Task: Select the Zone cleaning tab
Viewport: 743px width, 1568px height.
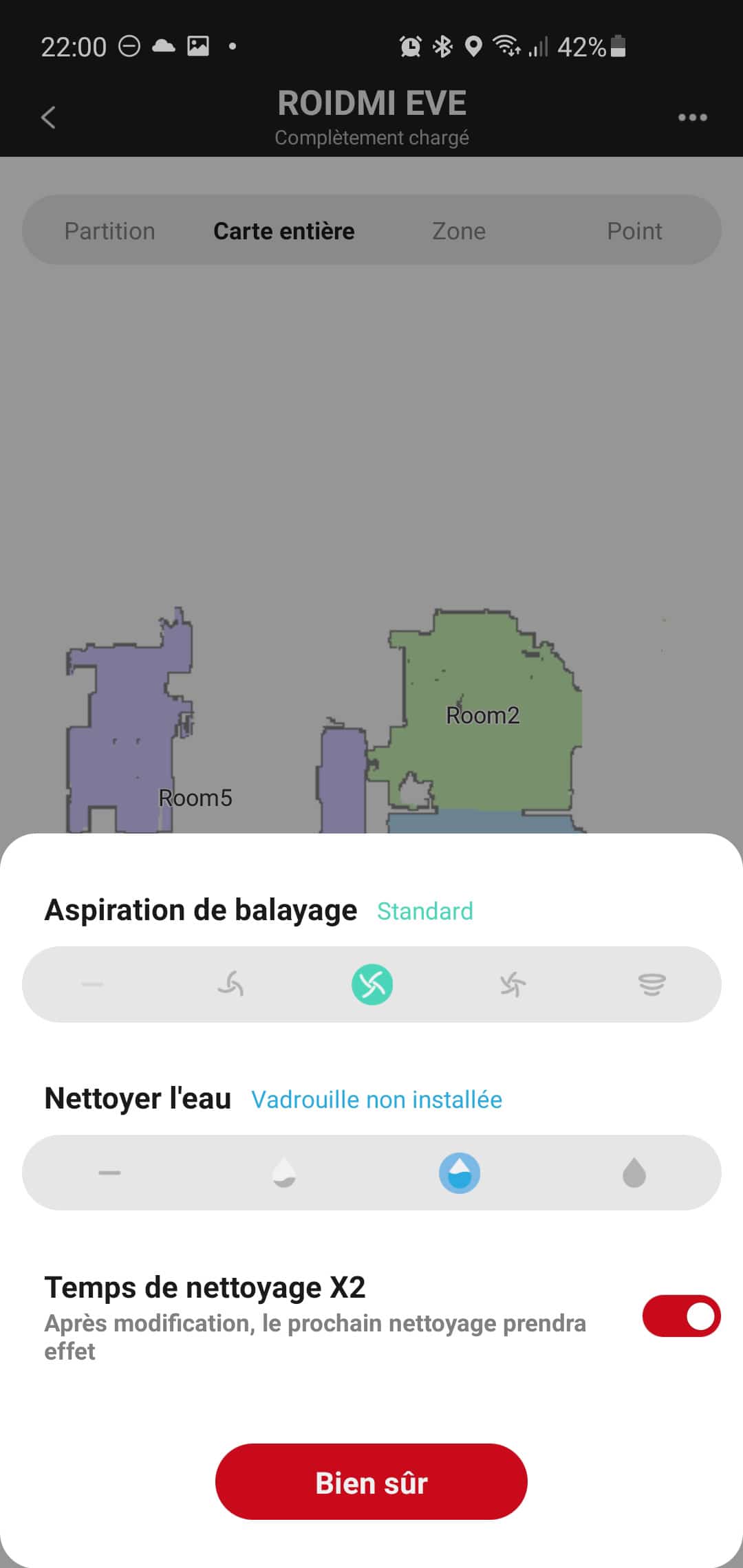Action: [459, 231]
